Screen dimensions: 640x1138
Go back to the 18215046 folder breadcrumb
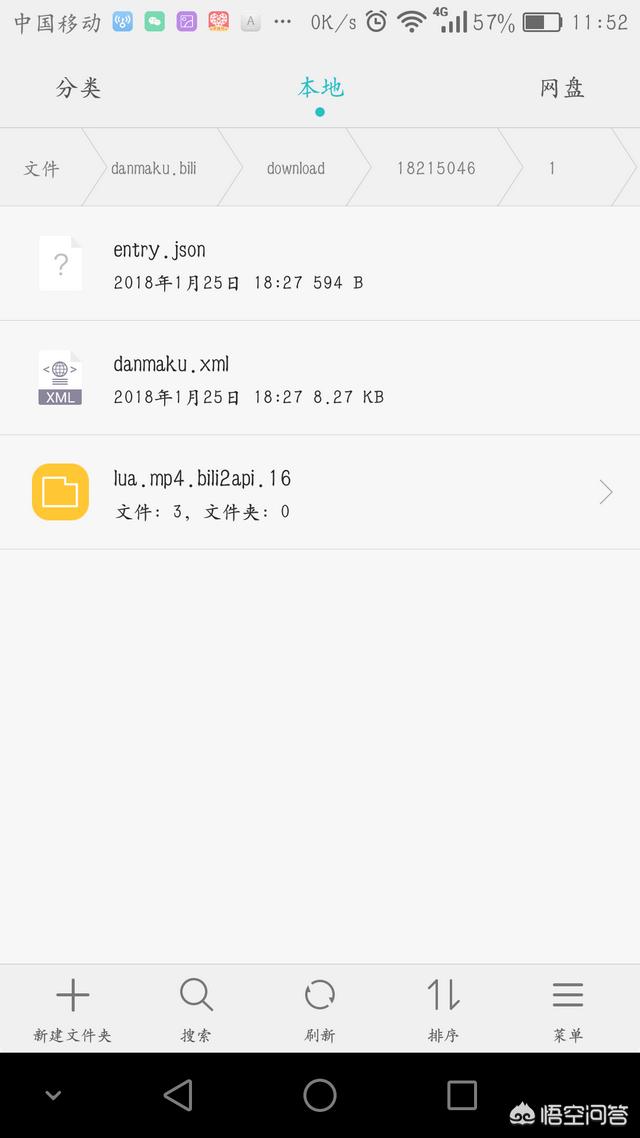click(x=436, y=168)
